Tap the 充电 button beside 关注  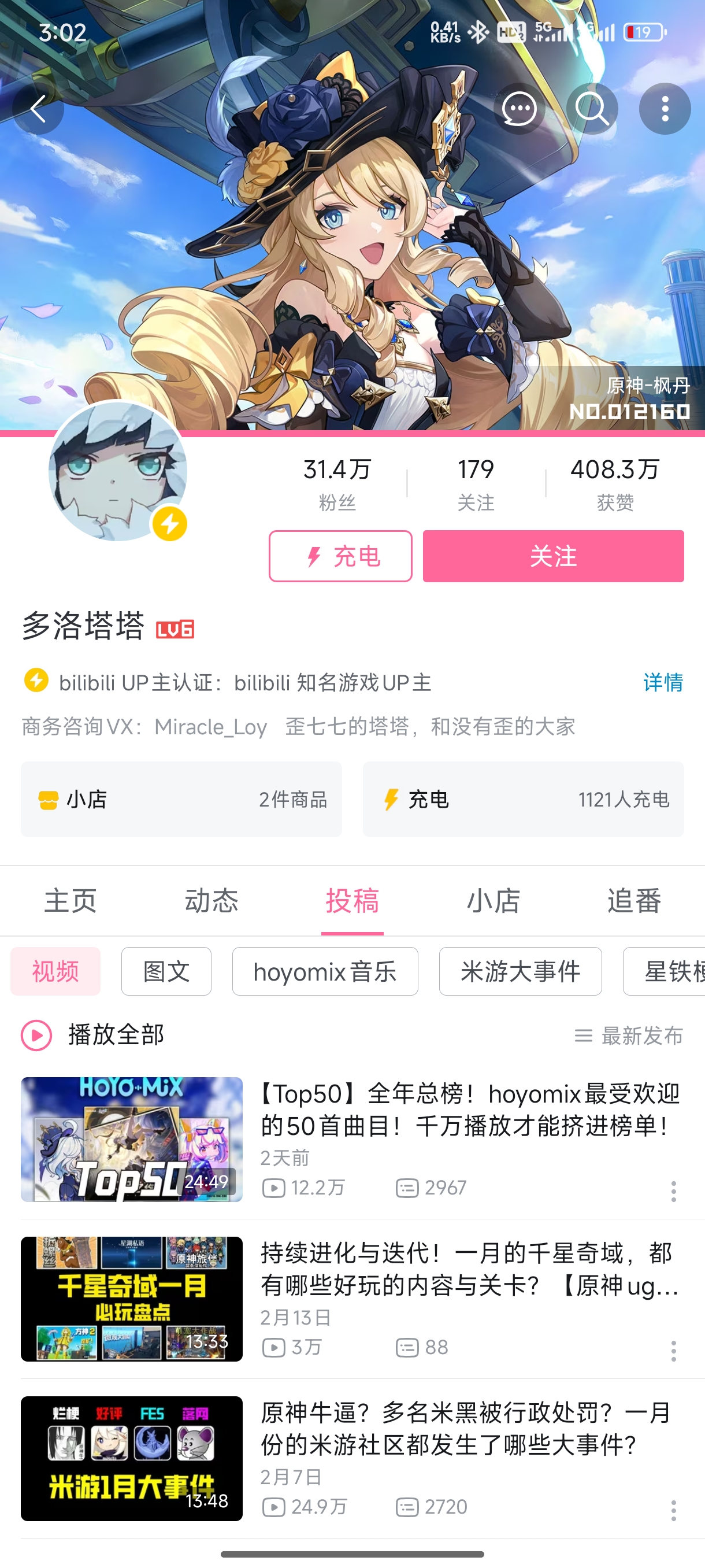click(340, 556)
